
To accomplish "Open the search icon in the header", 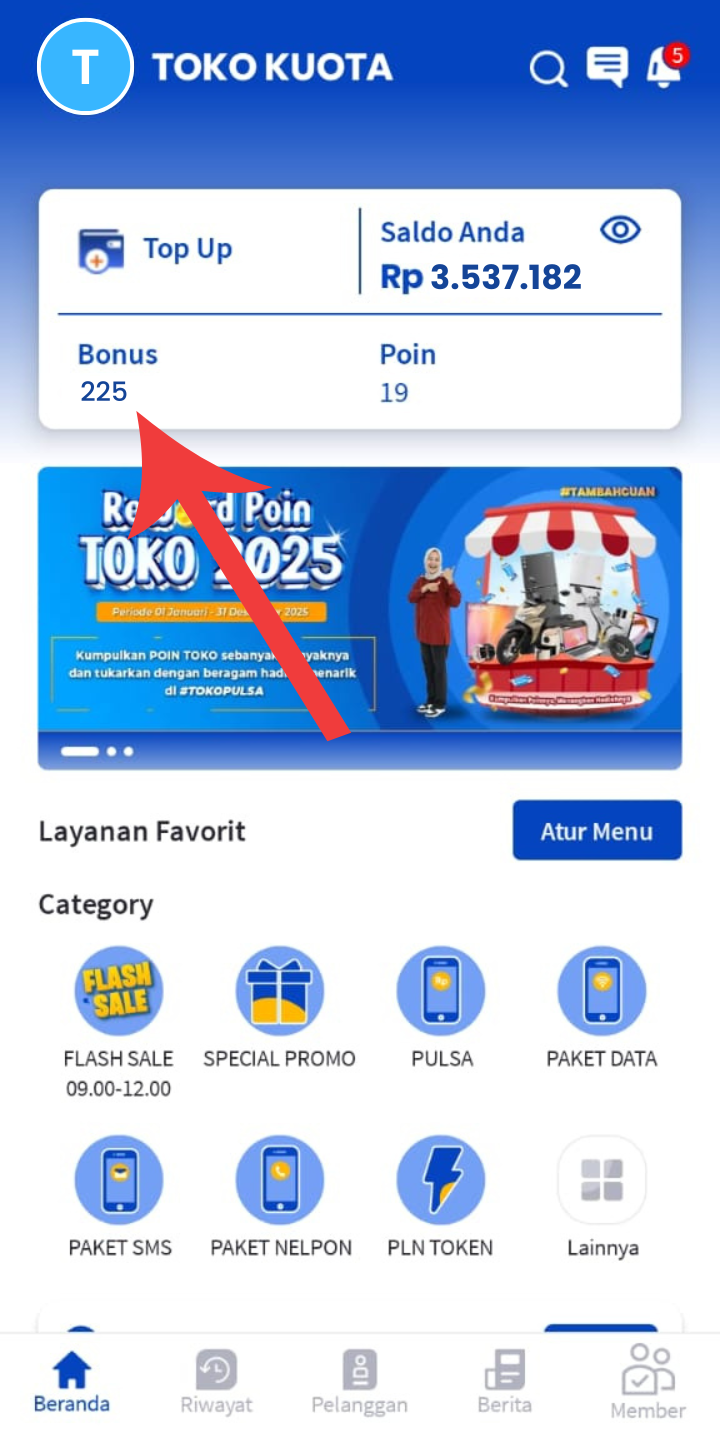I will [x=547, y=69].
